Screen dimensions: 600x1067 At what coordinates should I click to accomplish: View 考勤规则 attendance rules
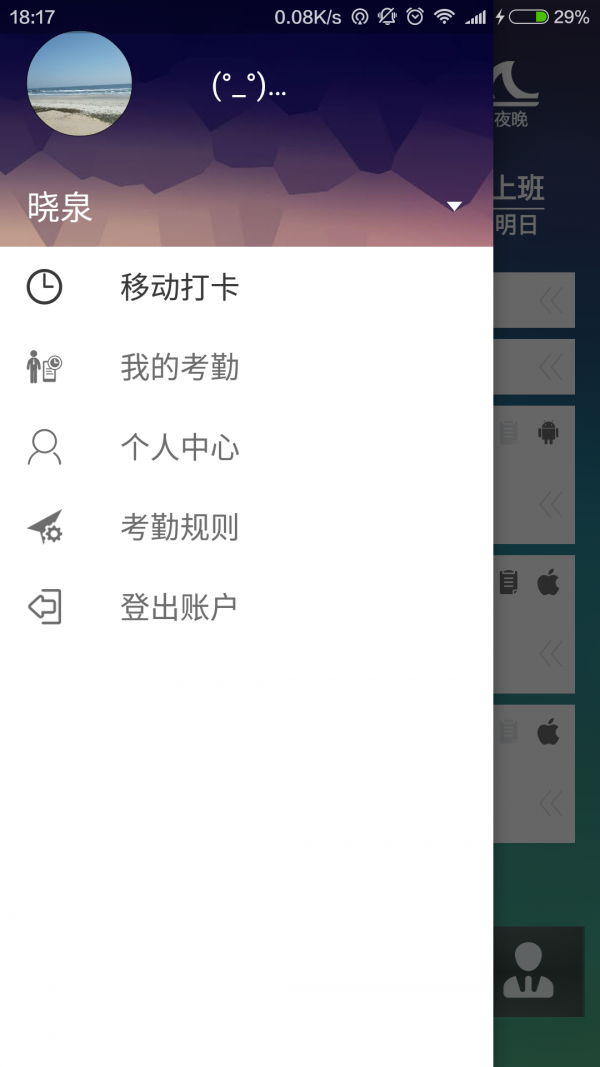click(180, 527)
